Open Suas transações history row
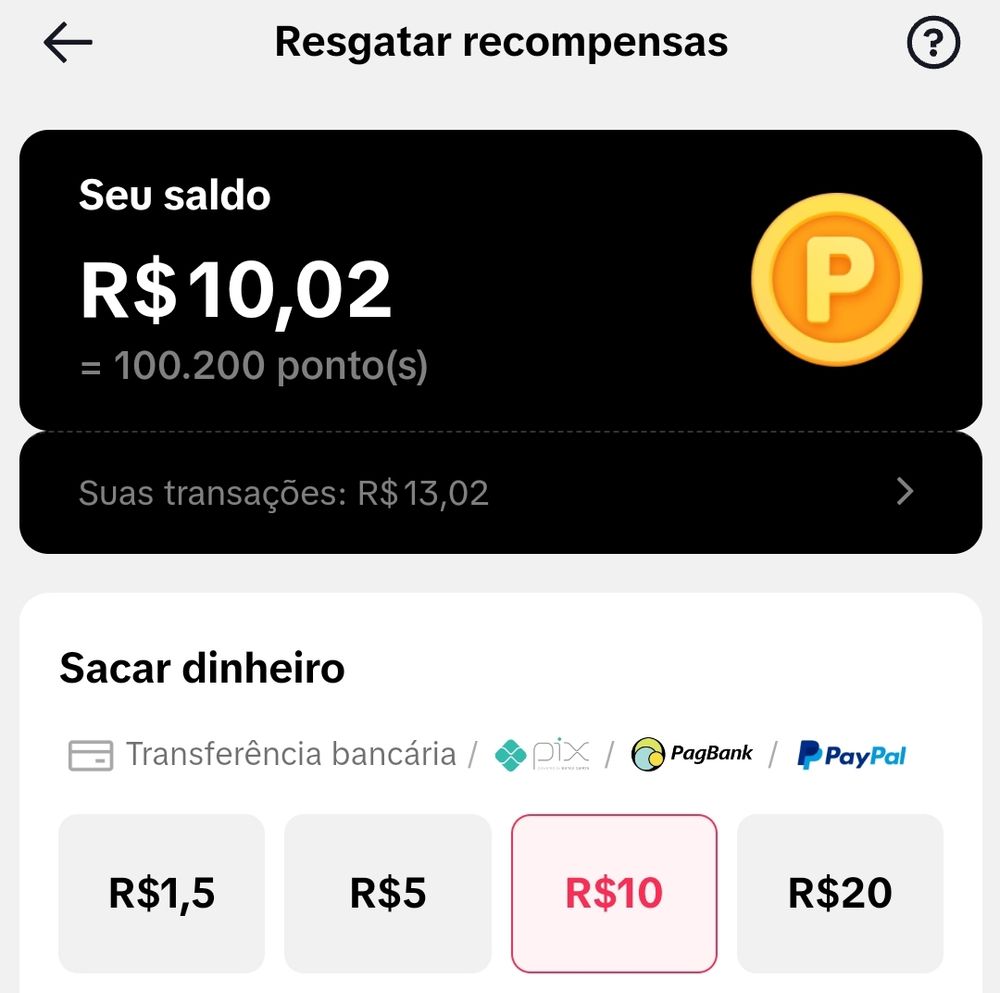 pos(500,492)
